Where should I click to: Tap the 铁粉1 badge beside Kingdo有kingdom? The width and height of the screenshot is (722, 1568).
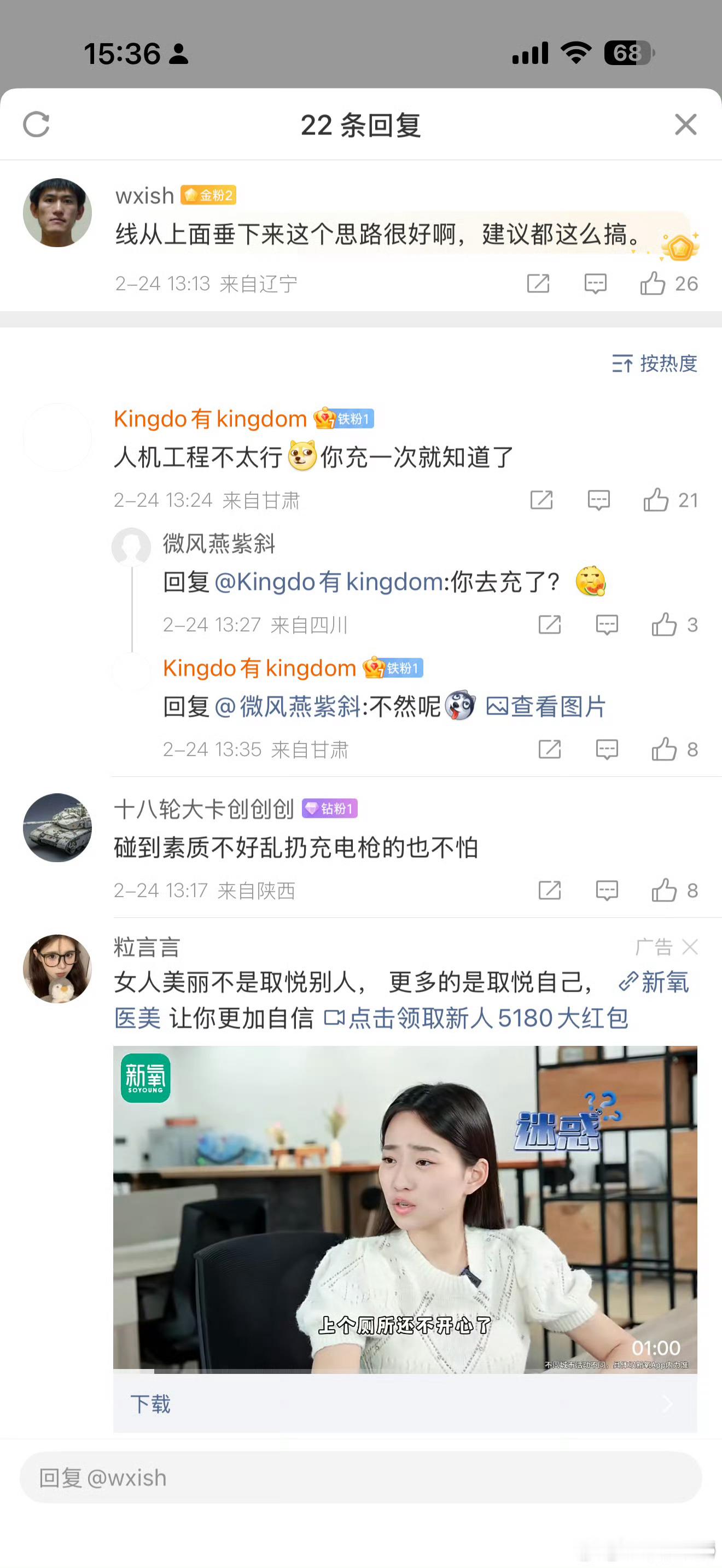[351, 419]
